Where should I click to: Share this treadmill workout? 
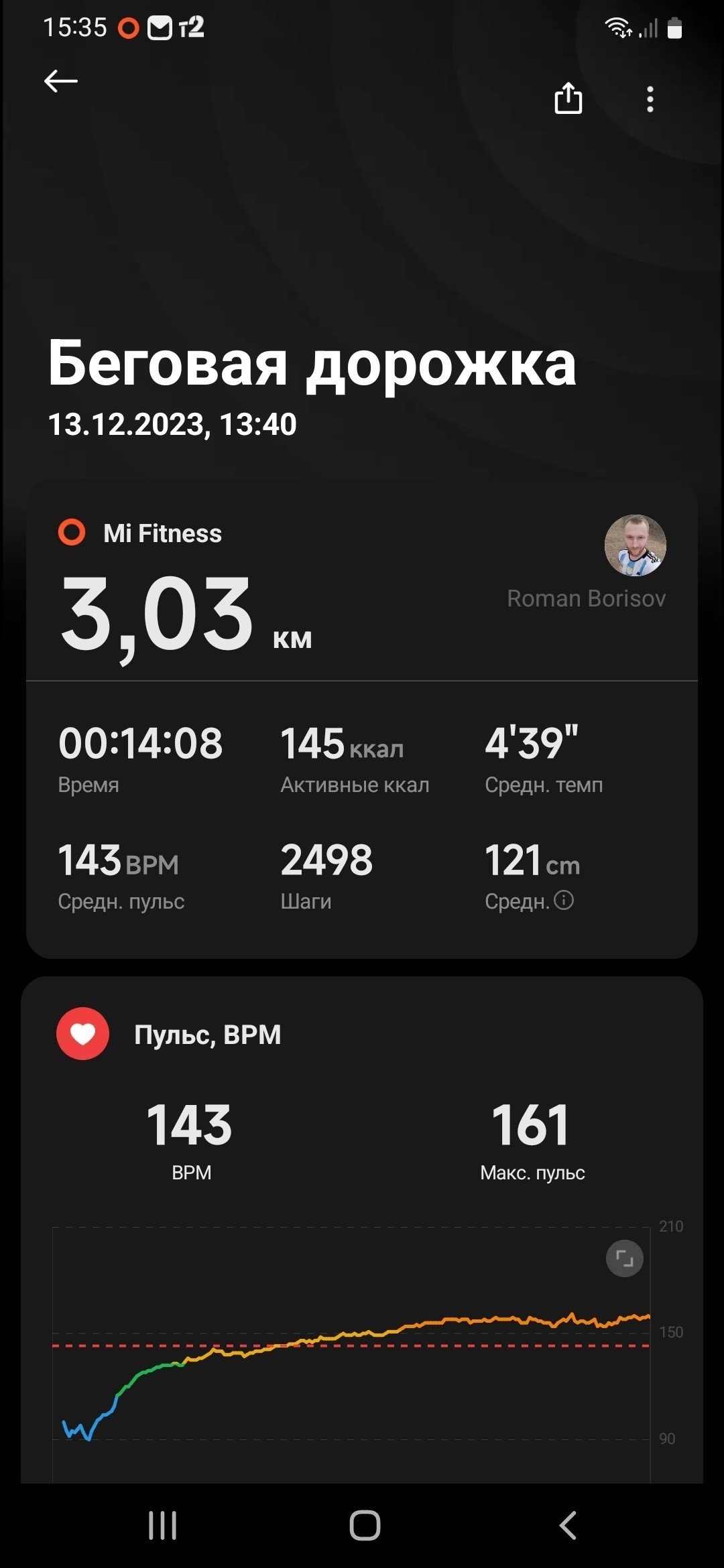click(568, 98)
